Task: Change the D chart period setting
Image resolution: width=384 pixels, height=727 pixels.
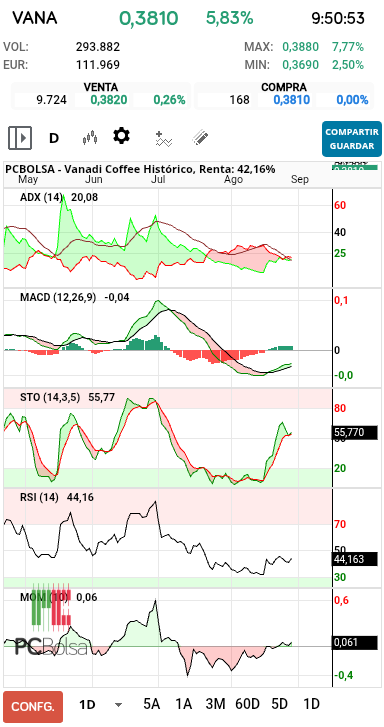Action: [x=54, y=138]
